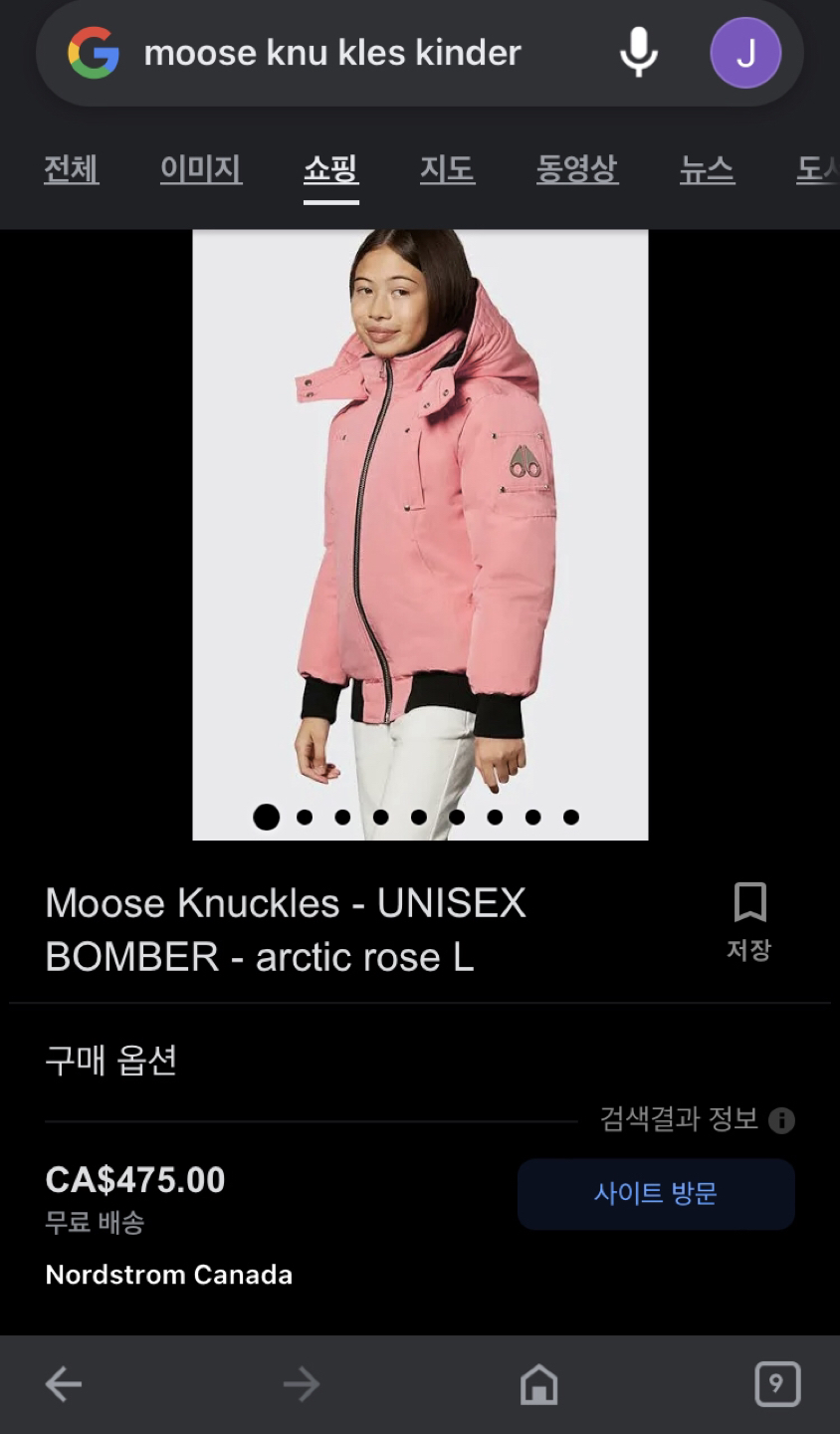
Task: Tap the search box with moose knu kles kinder
Action: click(332, 53)
